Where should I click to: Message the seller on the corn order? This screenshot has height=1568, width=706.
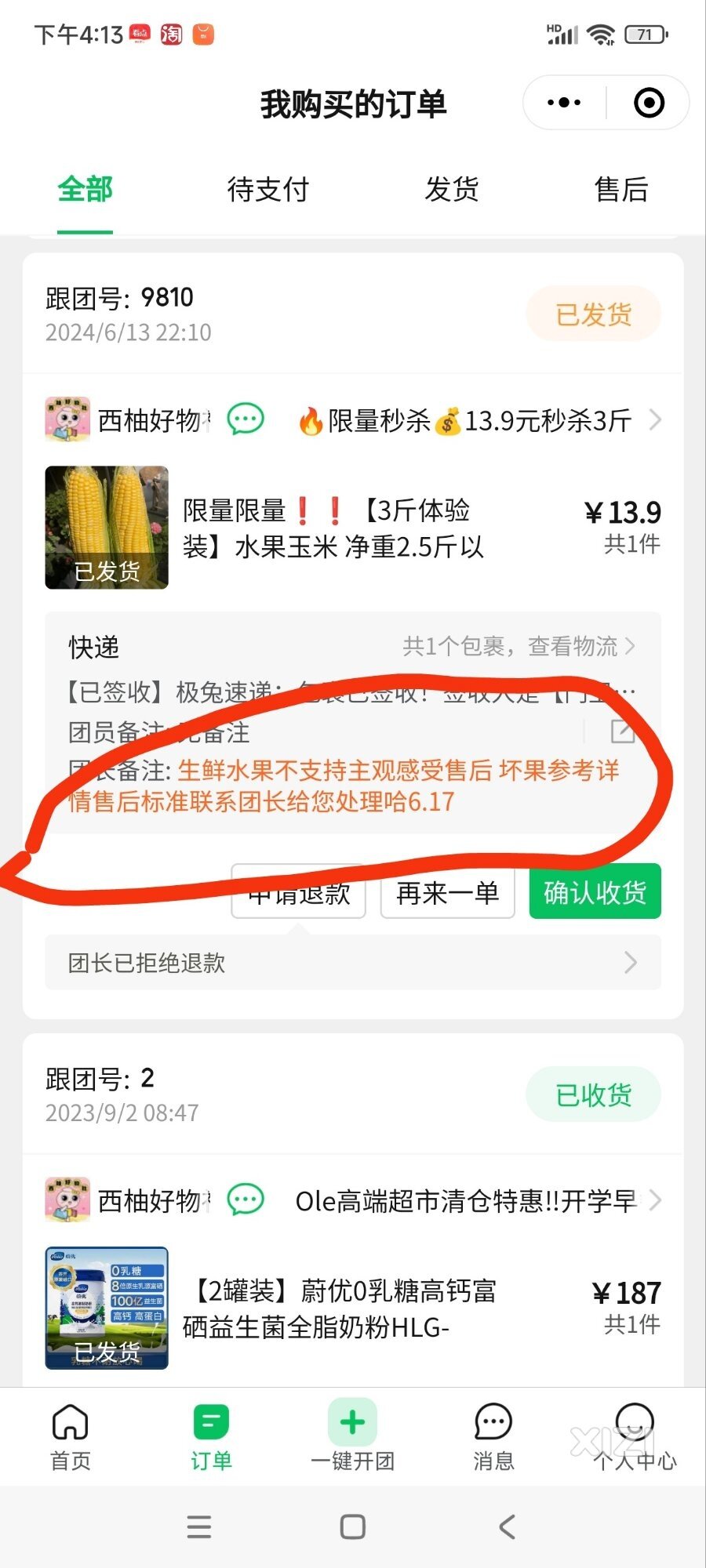pyautogui.click(x=246, y=420)
